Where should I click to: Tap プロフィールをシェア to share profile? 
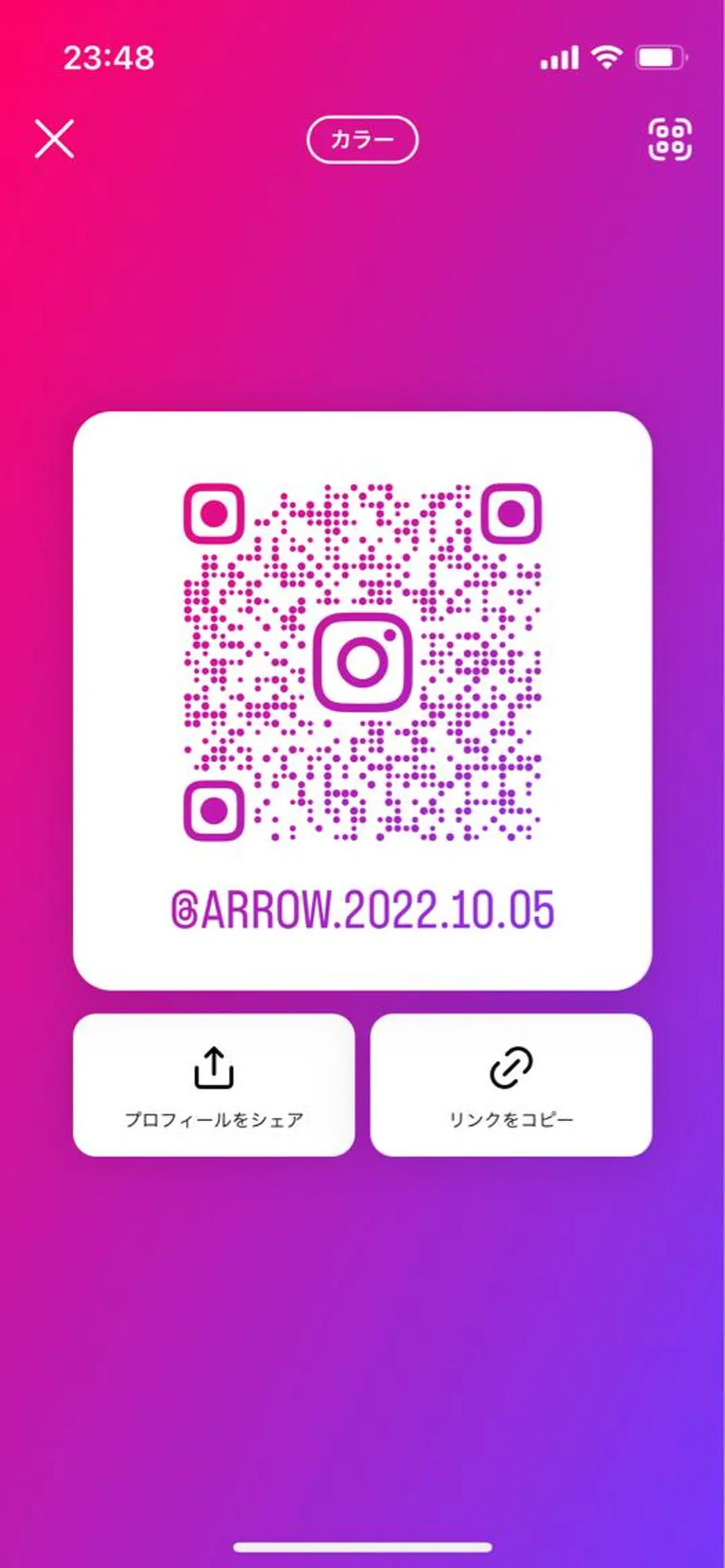(213, 1086)
